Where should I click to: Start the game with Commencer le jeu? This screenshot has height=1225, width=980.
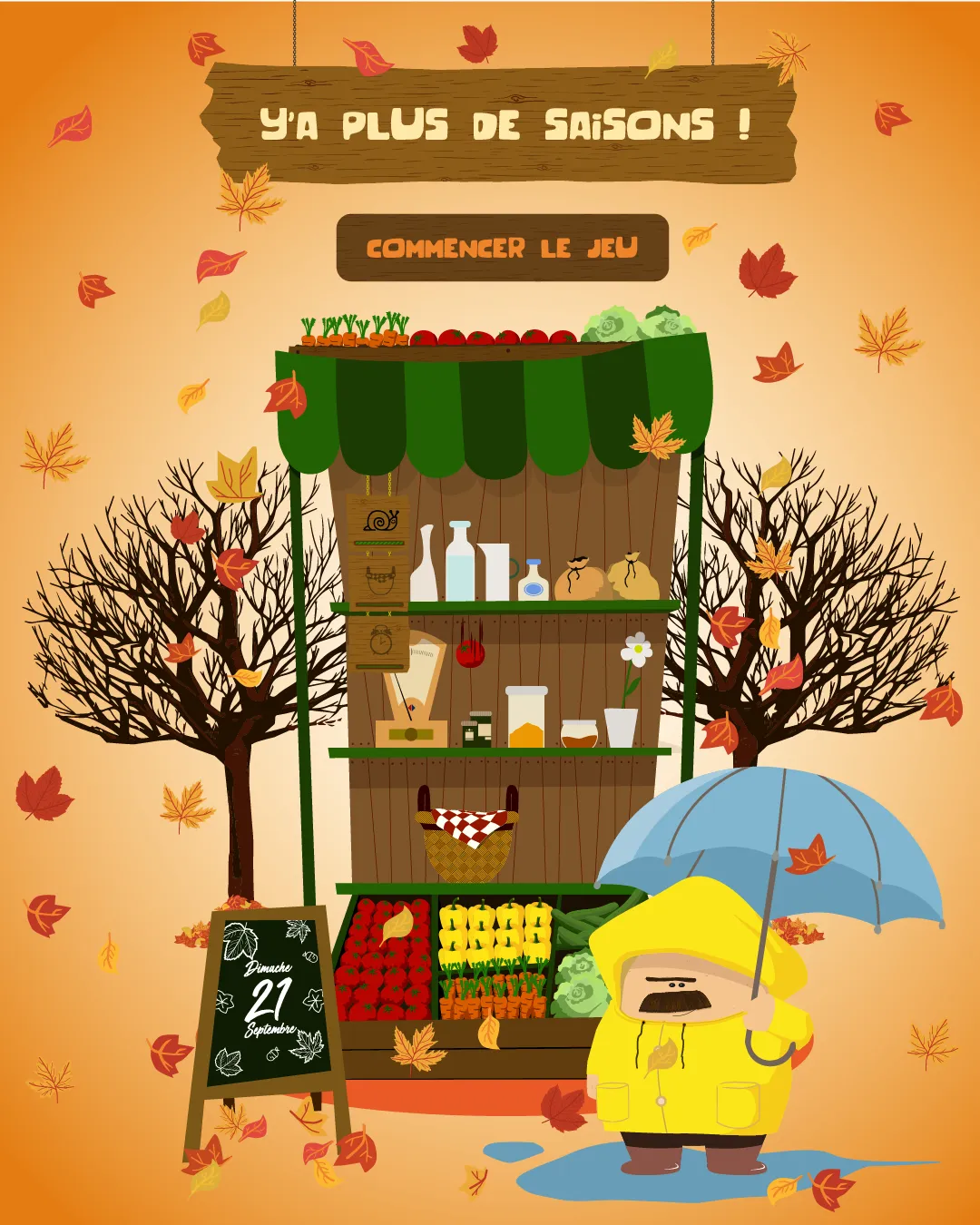[502, 248]
